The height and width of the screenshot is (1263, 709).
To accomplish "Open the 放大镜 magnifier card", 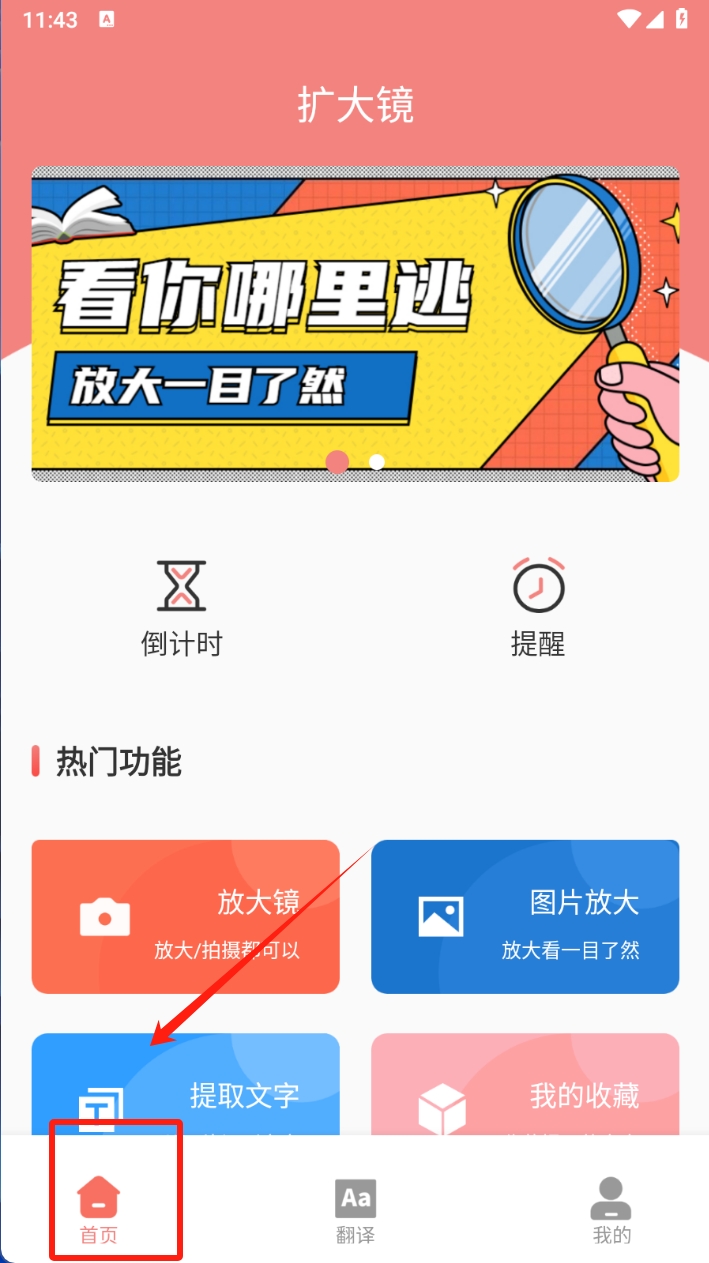I will coord(185,916).
